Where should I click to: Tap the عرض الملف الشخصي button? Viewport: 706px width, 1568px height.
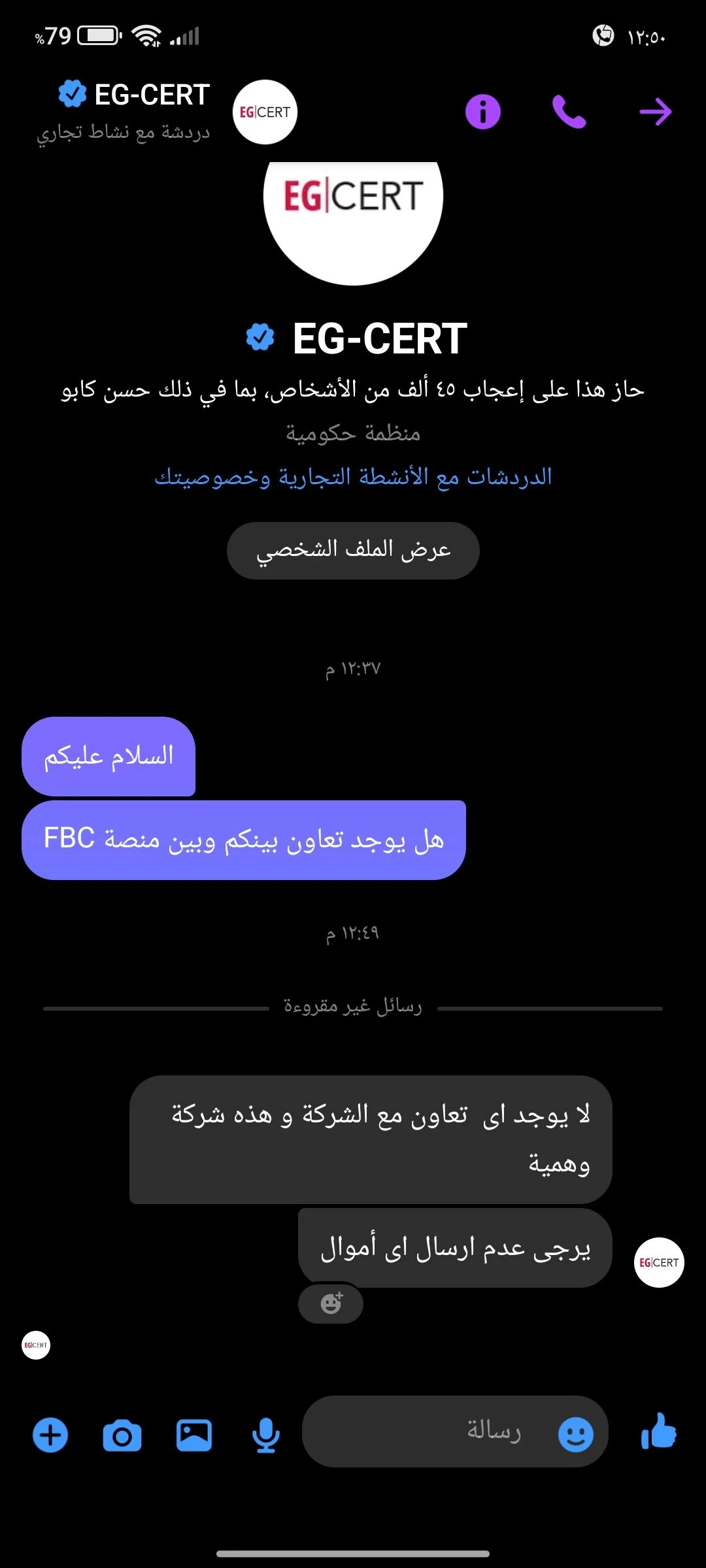353,550
